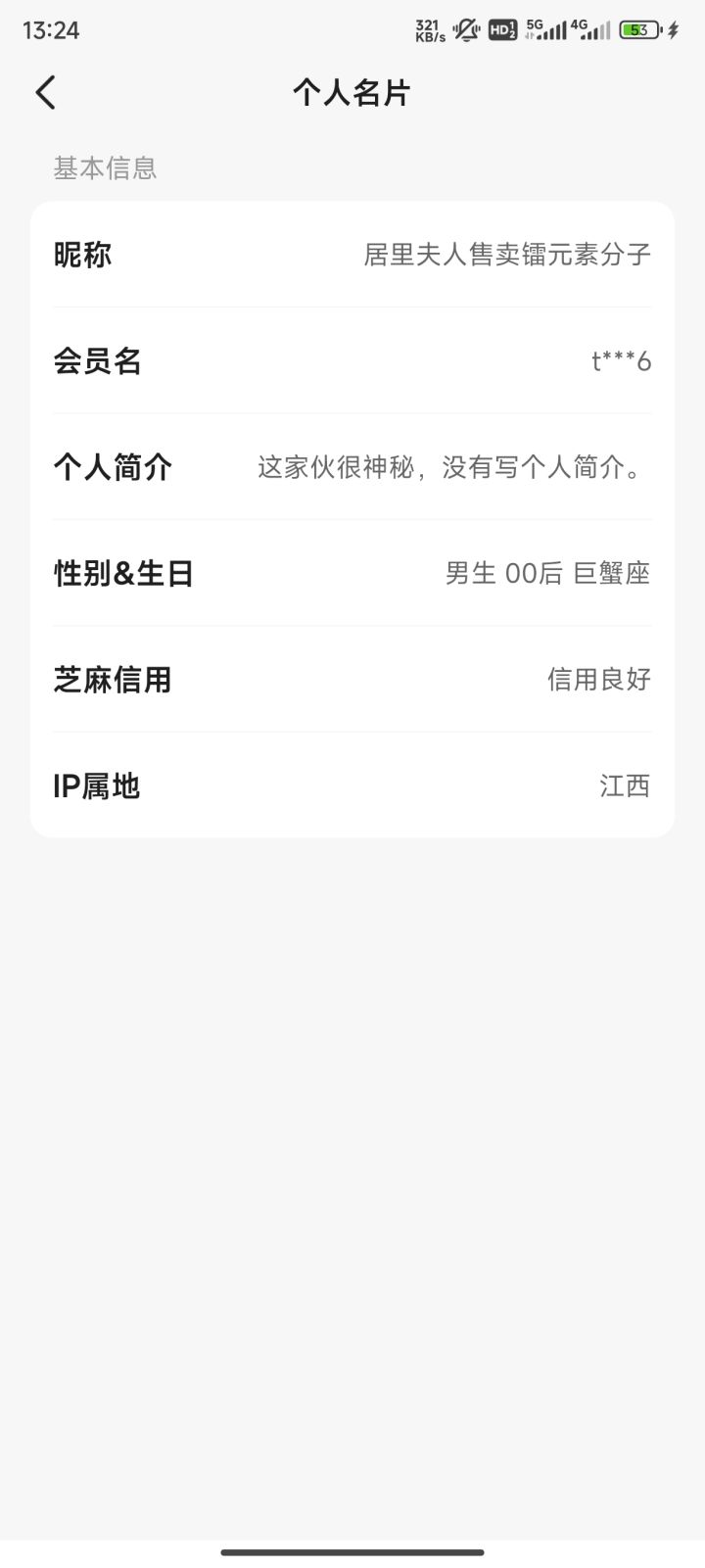Open the 会员名 entry showing t***6
The width and height of the screenshot is (705, 1568).
(x=352, y=360)
